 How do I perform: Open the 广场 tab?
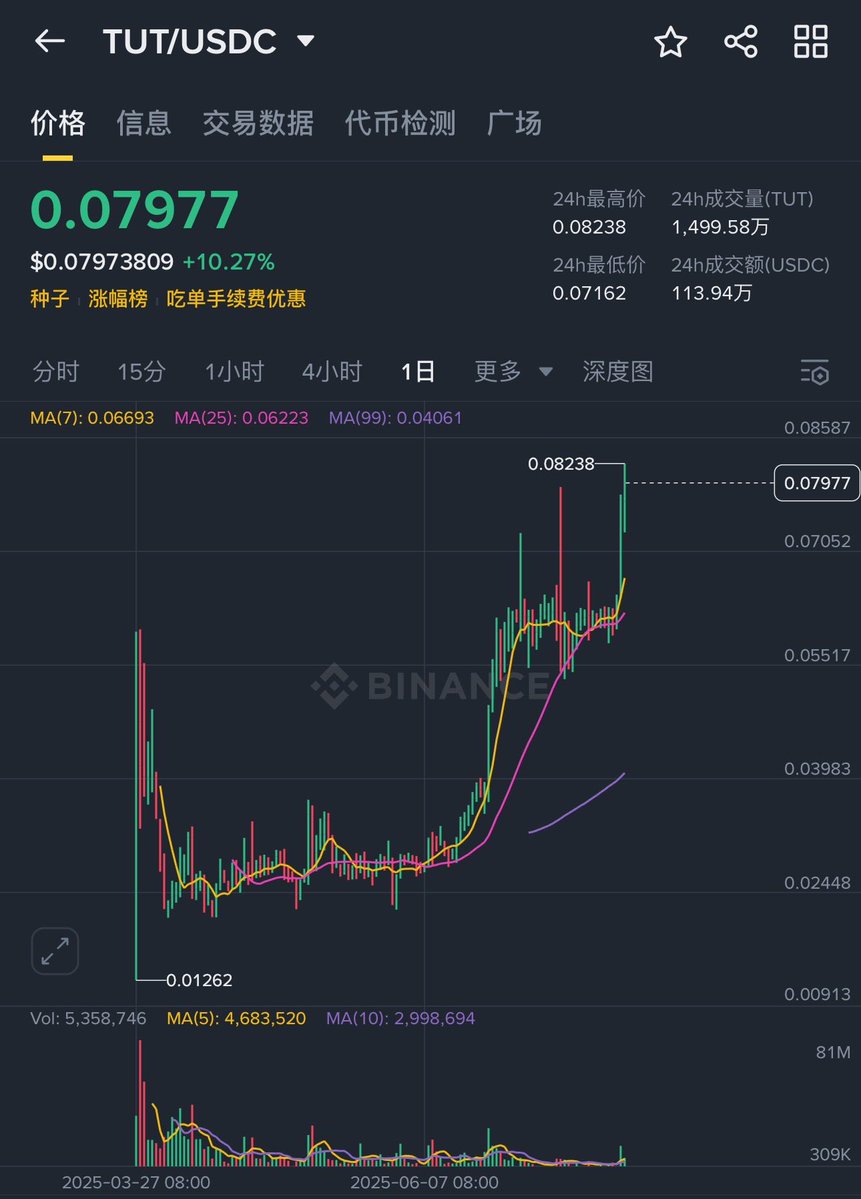coord(514,123)
